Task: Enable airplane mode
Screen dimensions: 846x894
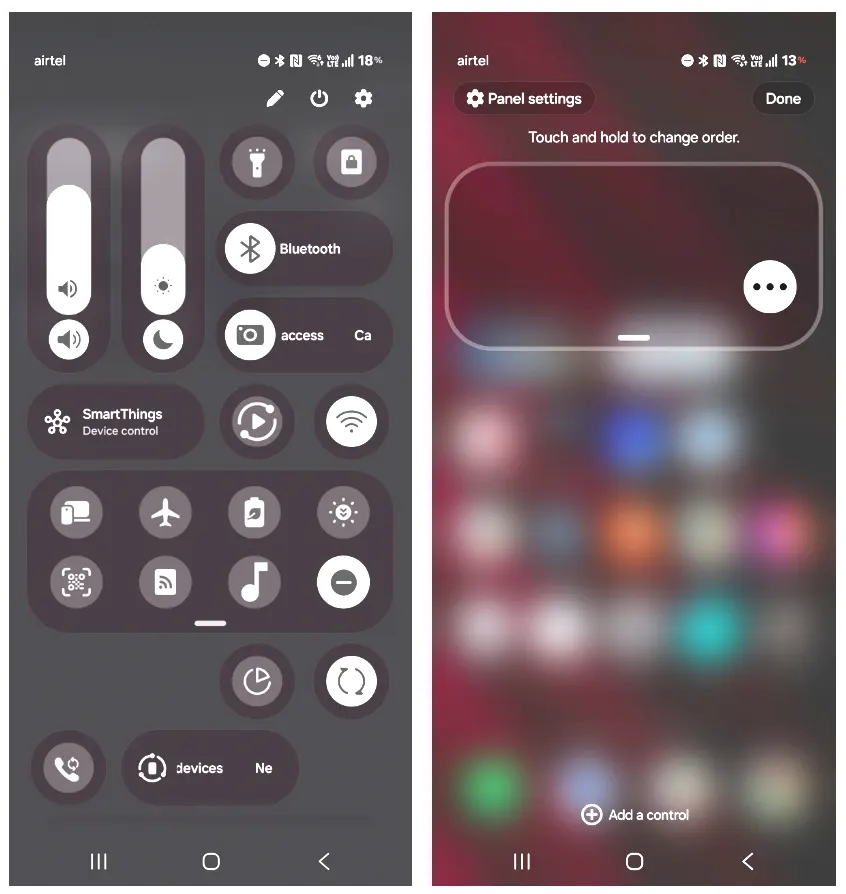Action: pos(165,513)
